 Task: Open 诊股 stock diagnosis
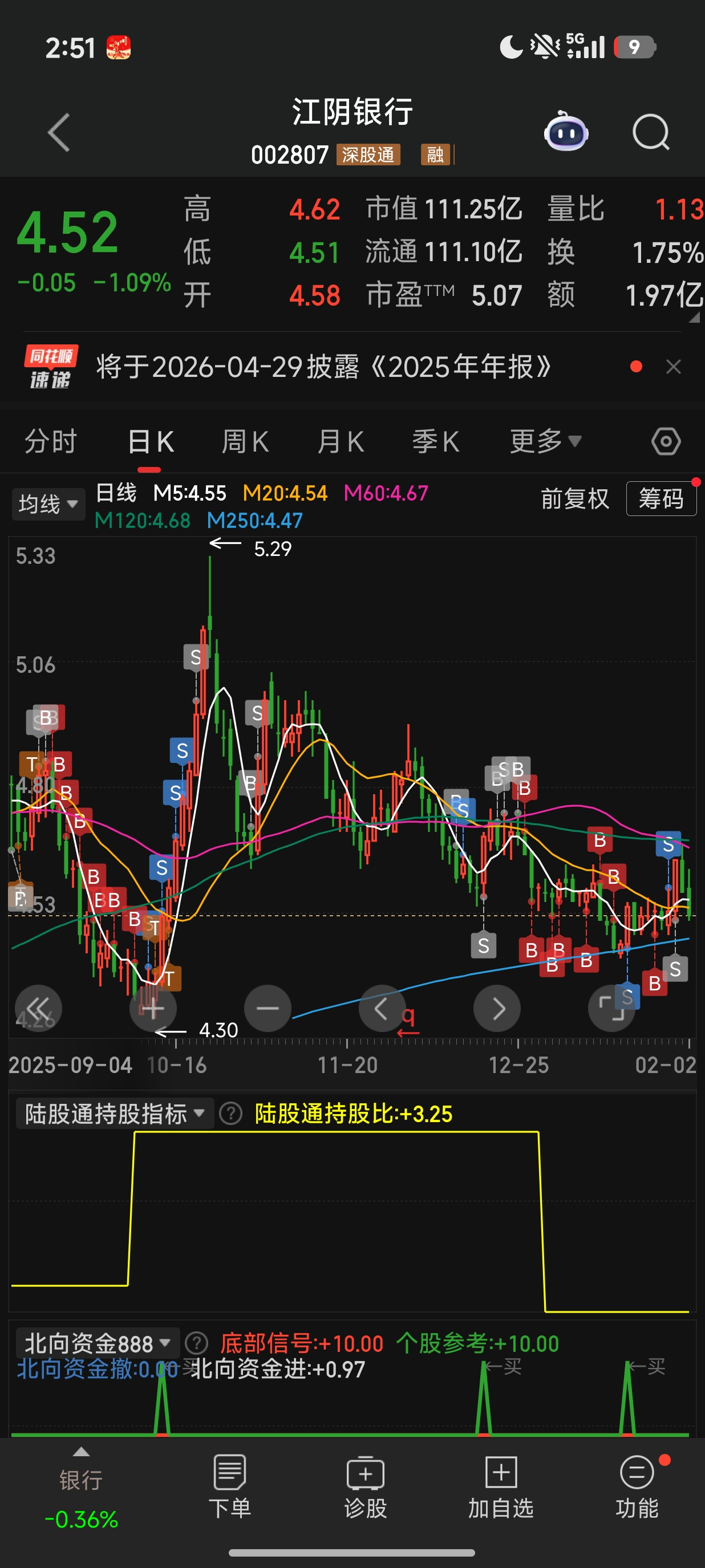(365, 1485)
